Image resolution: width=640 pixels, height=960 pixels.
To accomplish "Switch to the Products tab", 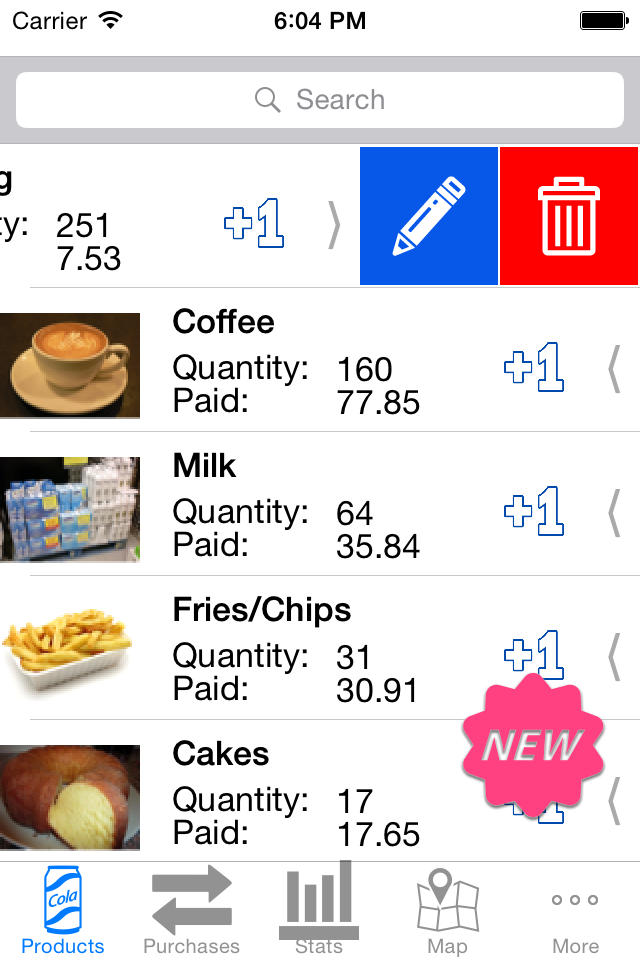I will click(63, 912).
